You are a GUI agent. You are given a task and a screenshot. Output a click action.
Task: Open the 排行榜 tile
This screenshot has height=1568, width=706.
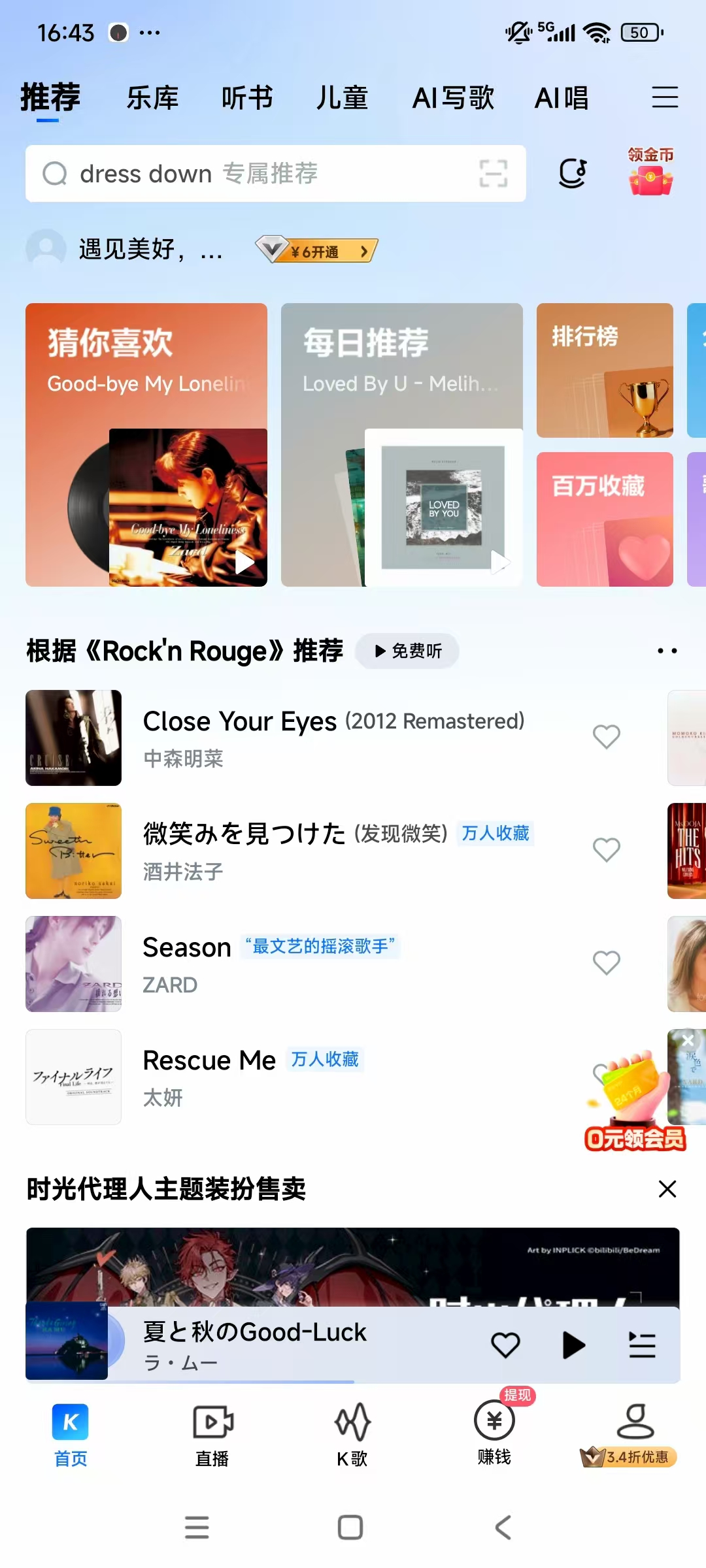pos(605,370)
